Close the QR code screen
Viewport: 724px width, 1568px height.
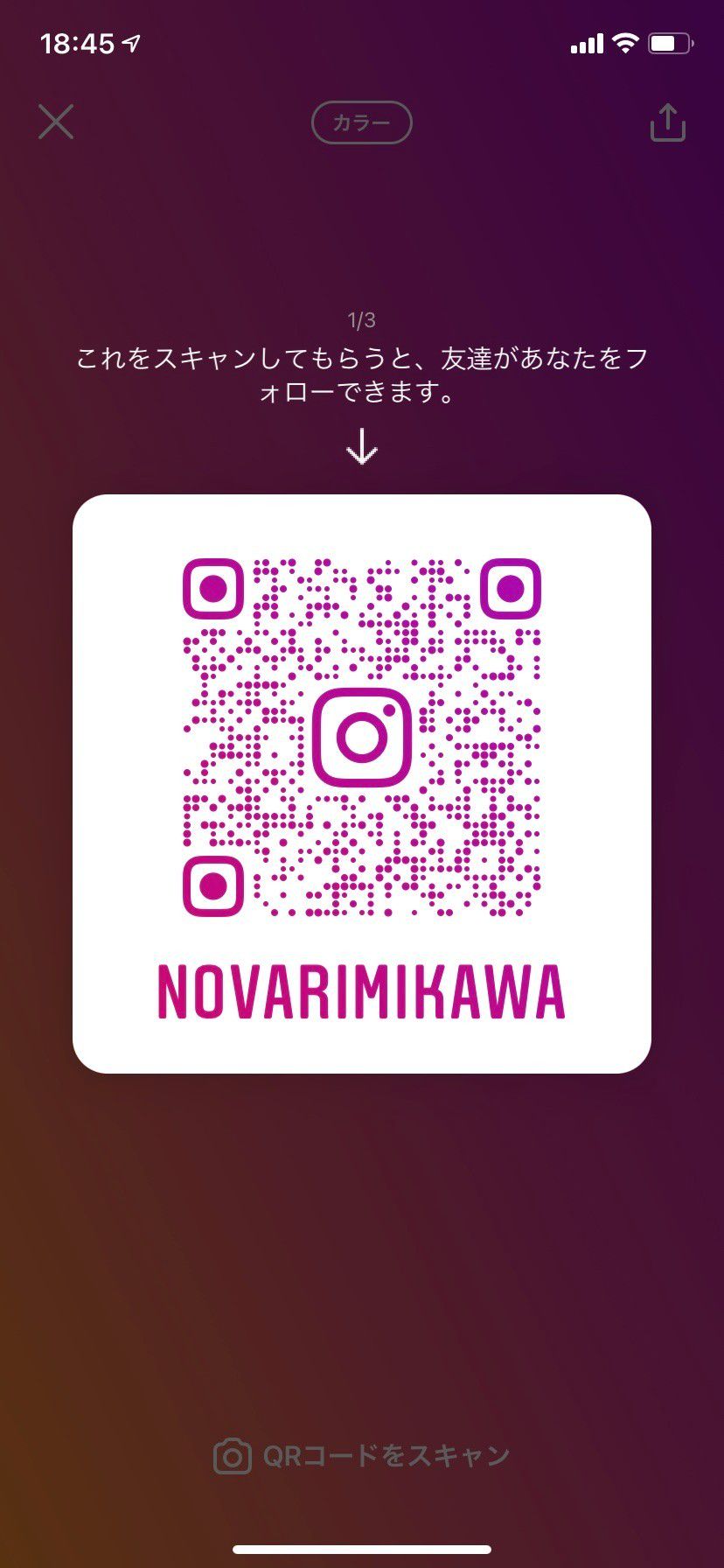(56, 122)
